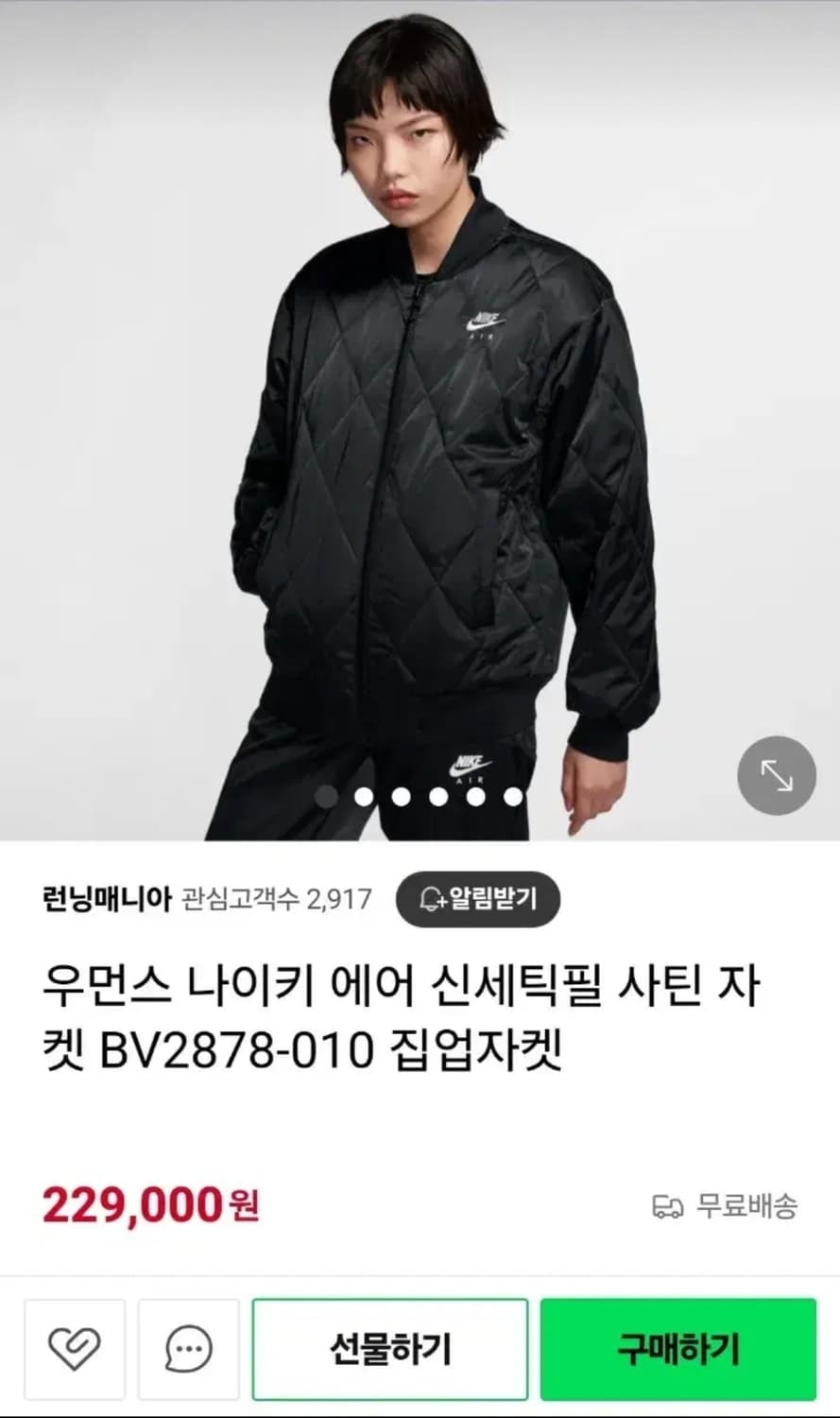Screen dimensions: 840x1418
Task: Toggle the wishlist heart for this jacket
Action: pos(76,1347)
